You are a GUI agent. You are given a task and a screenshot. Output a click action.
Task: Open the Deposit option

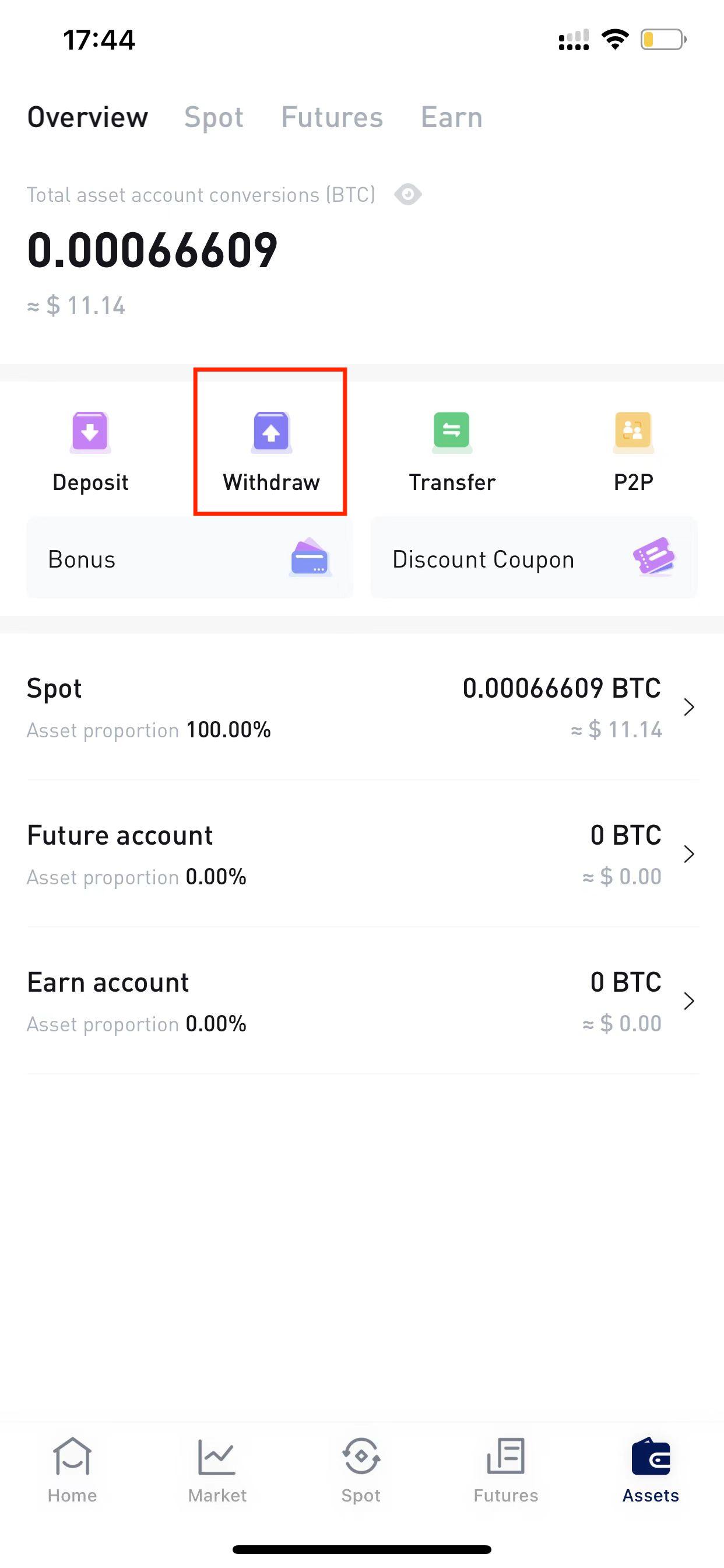(x=90, y=450)
